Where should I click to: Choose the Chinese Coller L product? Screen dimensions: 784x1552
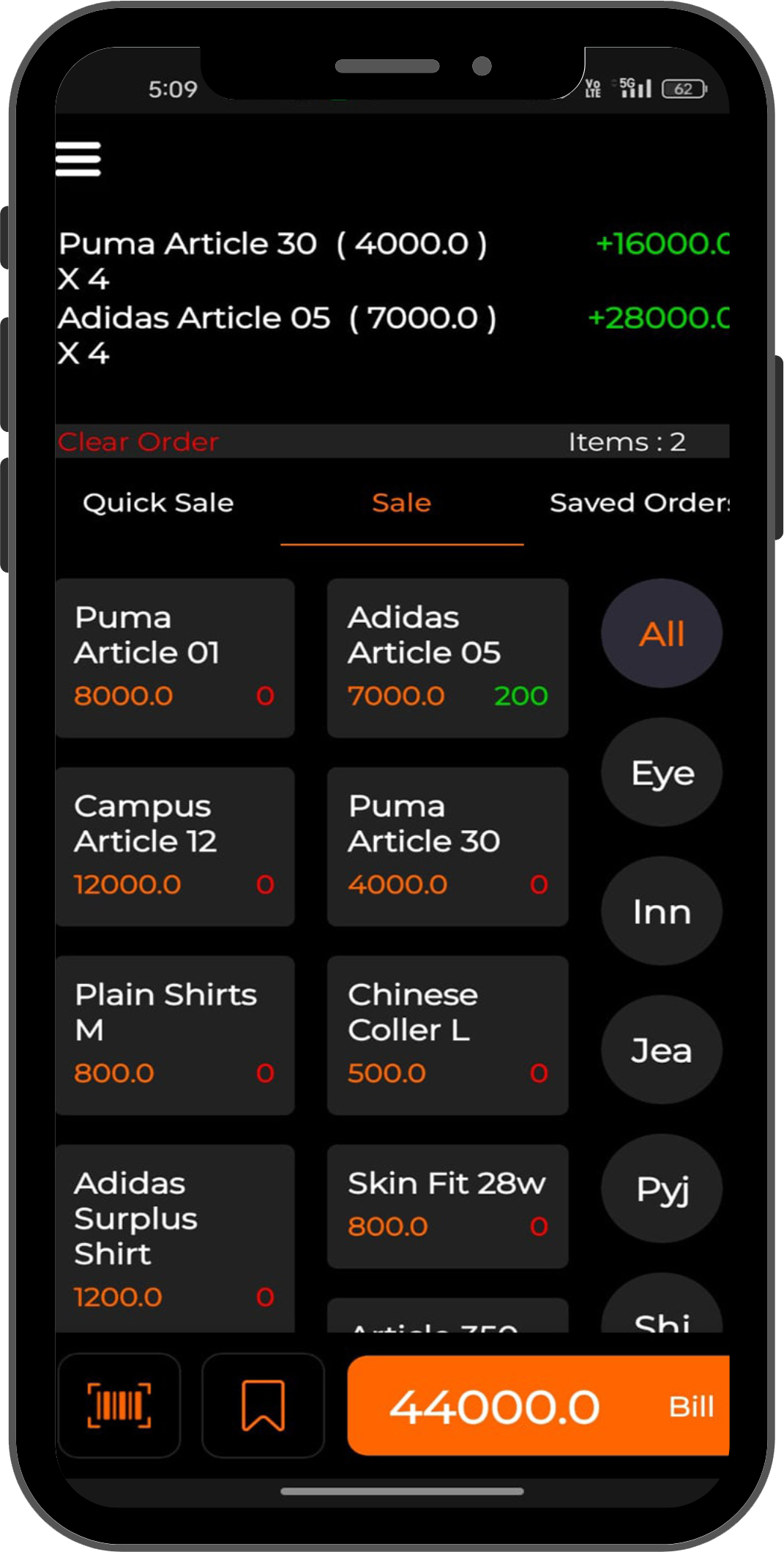(447, 1034)
